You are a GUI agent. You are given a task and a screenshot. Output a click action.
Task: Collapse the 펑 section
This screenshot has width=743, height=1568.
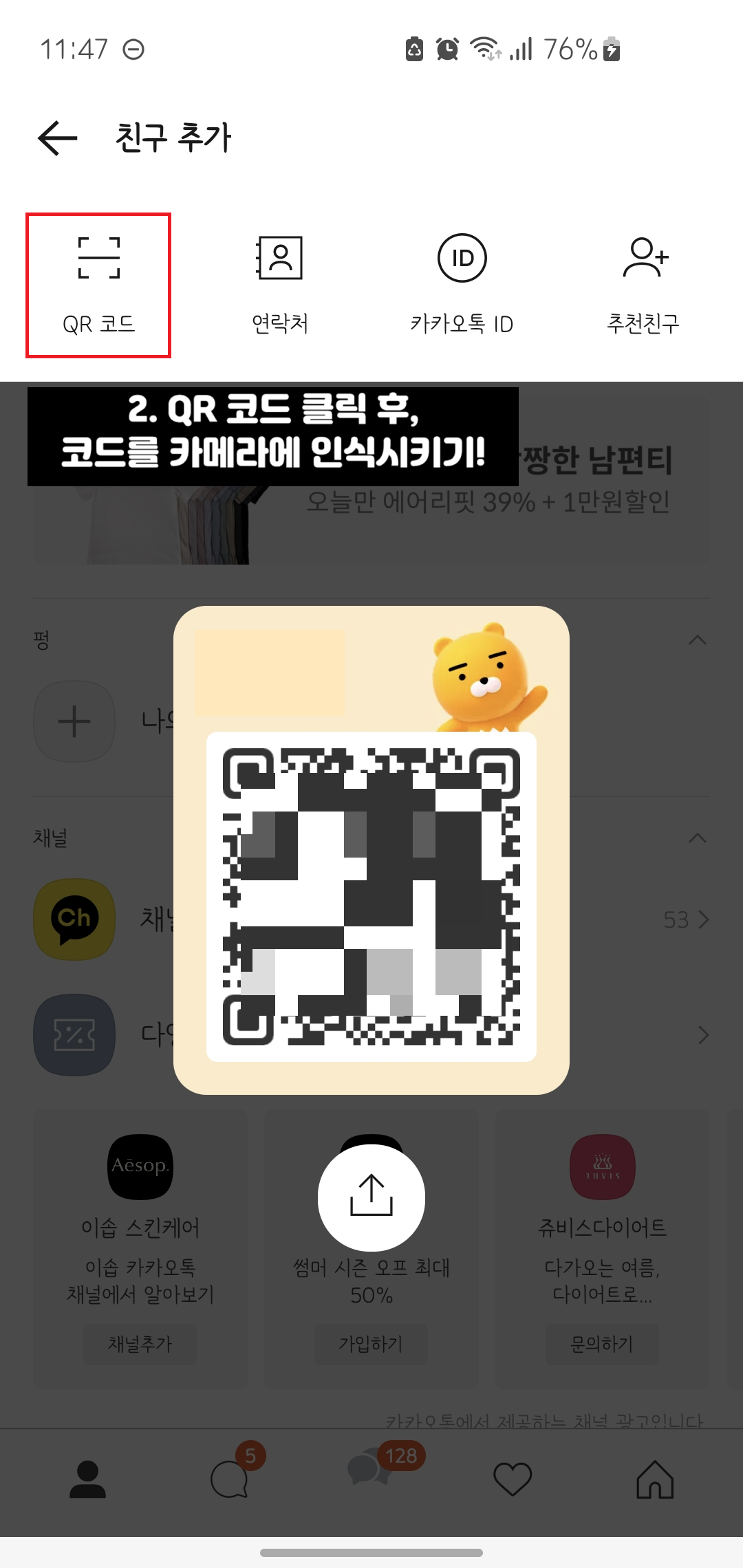tap(697, 640)
